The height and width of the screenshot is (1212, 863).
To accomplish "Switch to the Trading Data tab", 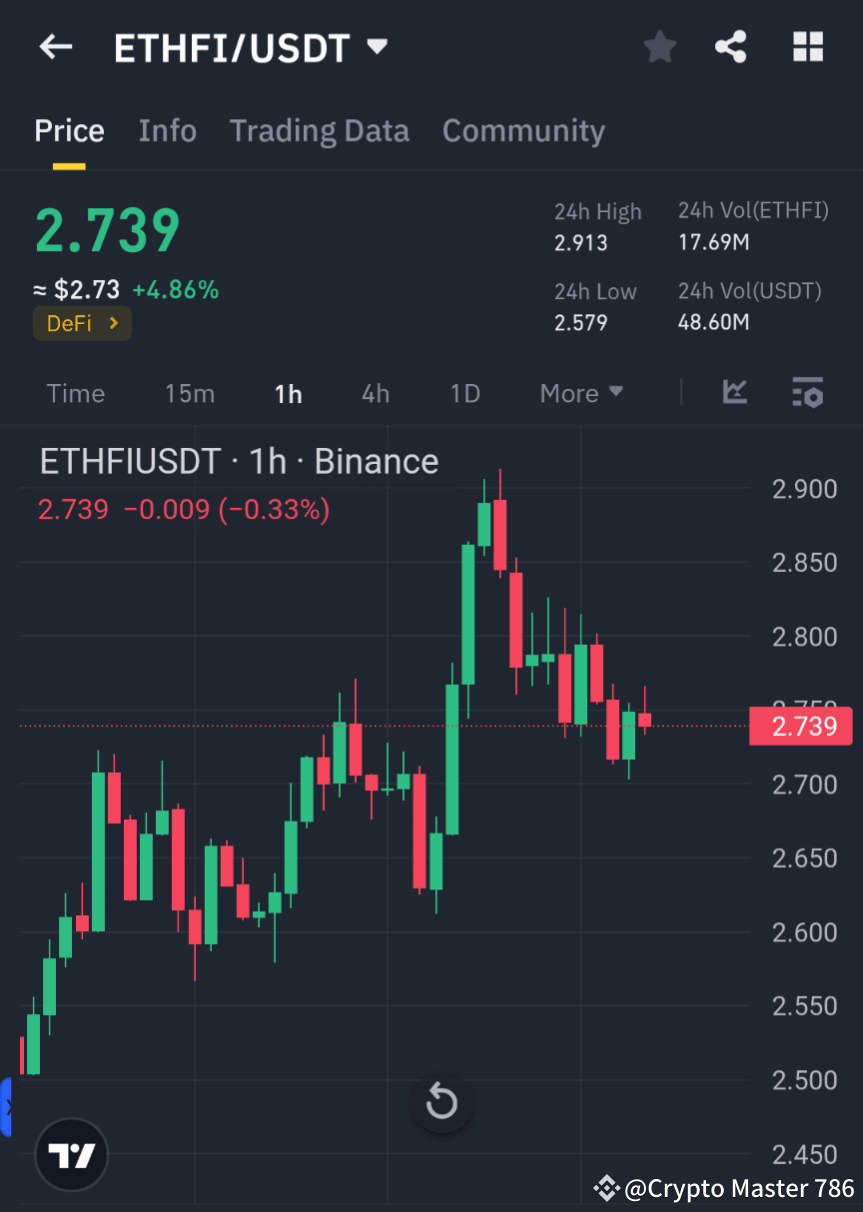I will [319, 130].
